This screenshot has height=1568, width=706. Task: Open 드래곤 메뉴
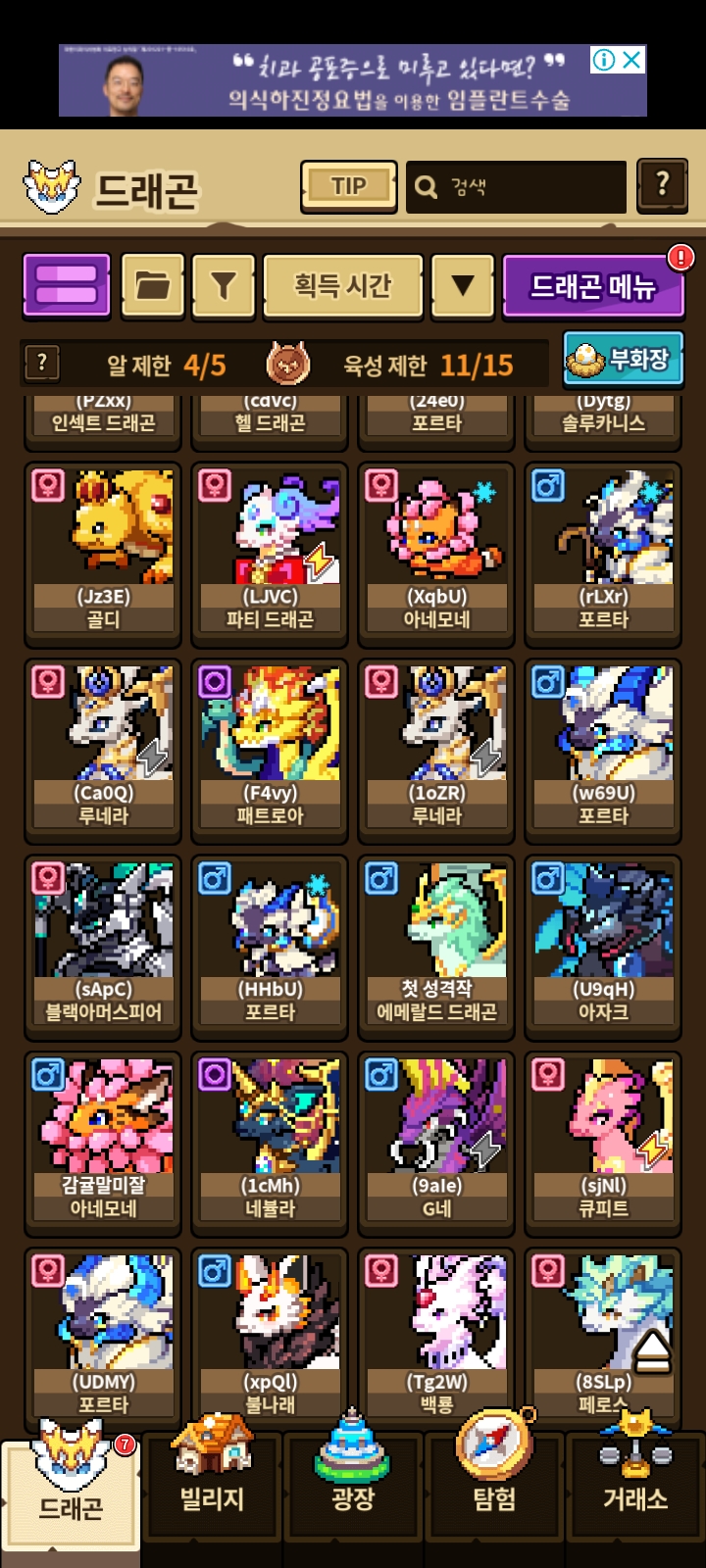[592, 286]
